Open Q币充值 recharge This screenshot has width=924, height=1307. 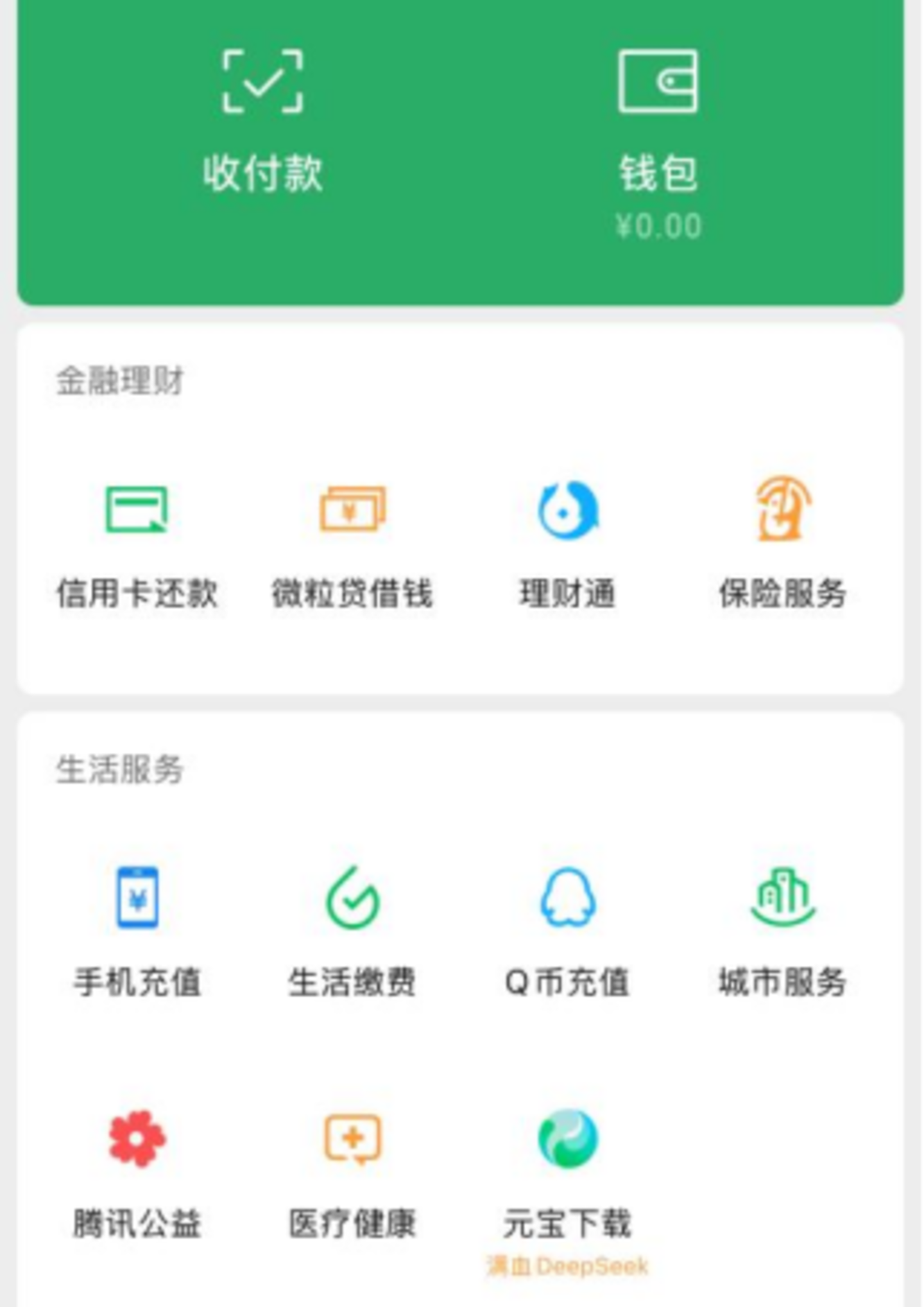568,931
